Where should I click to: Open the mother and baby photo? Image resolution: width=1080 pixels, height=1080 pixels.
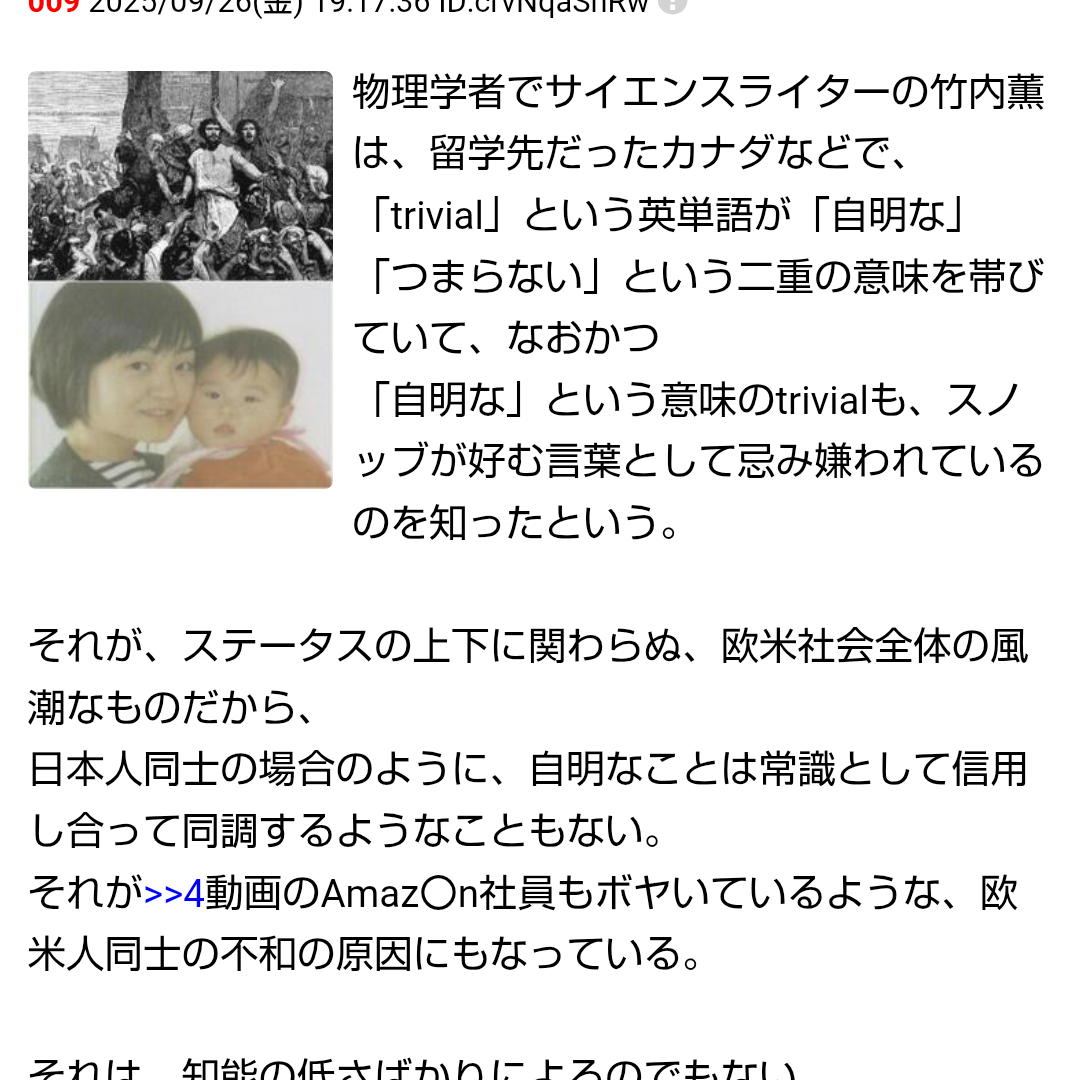[x=180, y=385]
